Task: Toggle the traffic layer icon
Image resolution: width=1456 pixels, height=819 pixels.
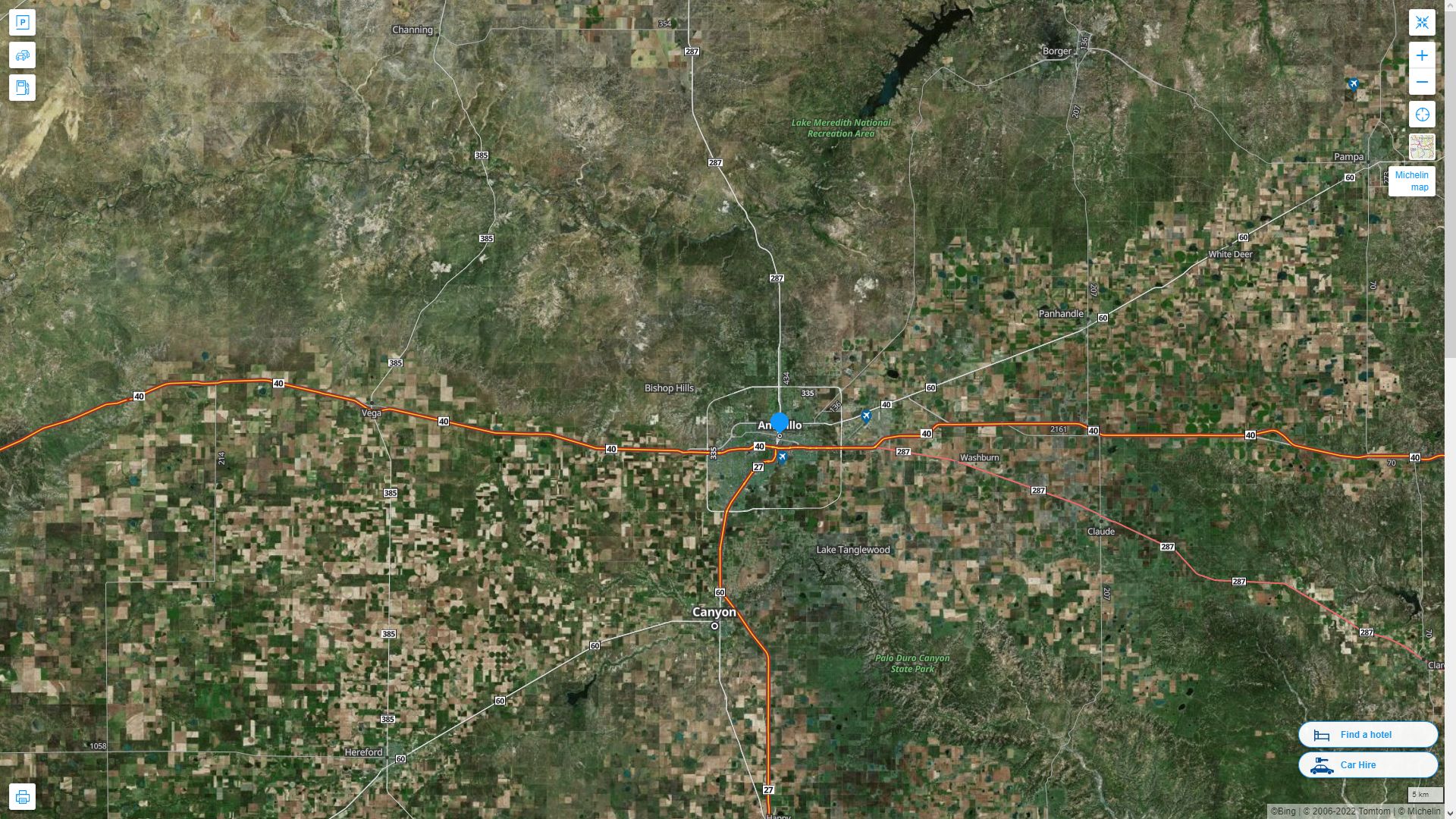Action: point(22,55)
